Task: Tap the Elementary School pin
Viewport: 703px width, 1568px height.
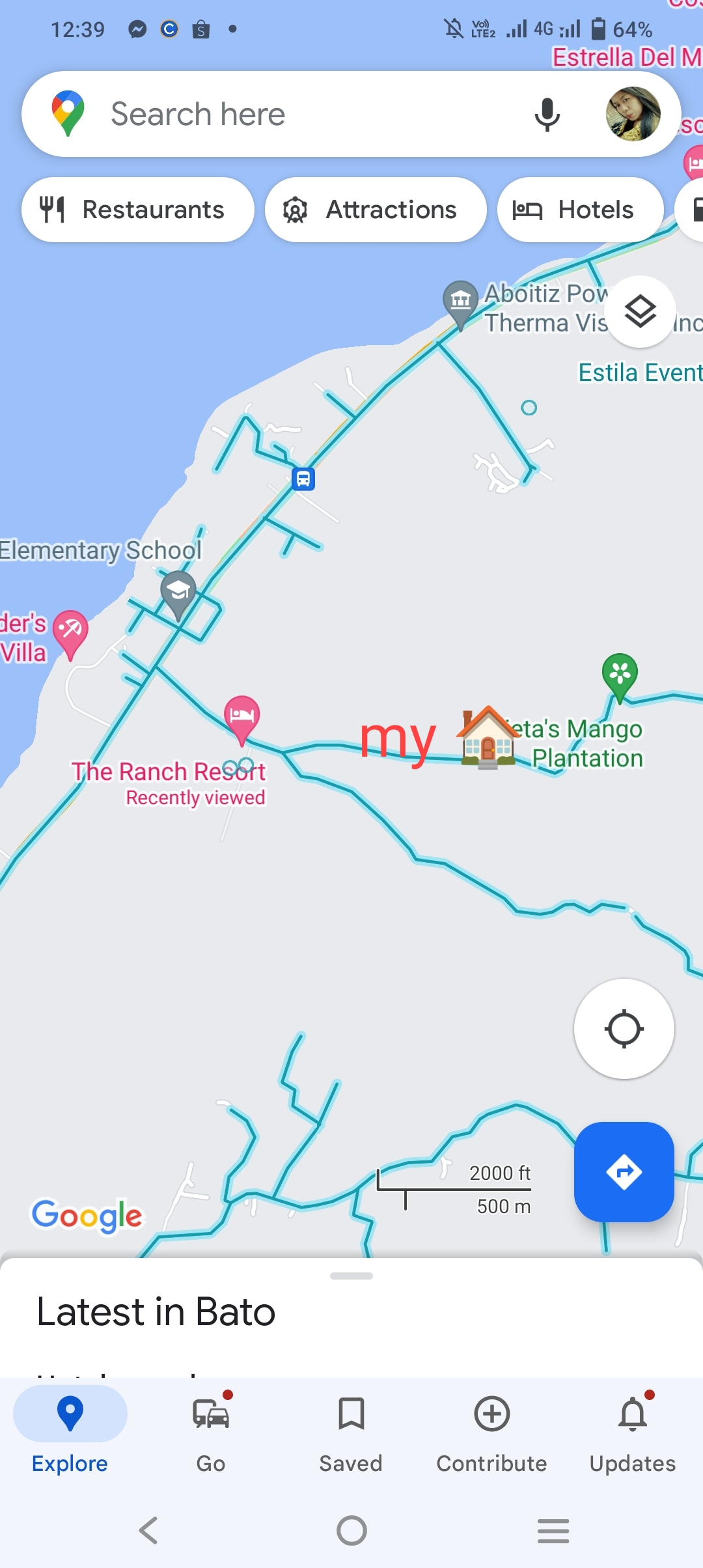Action: tap(178, 592)
